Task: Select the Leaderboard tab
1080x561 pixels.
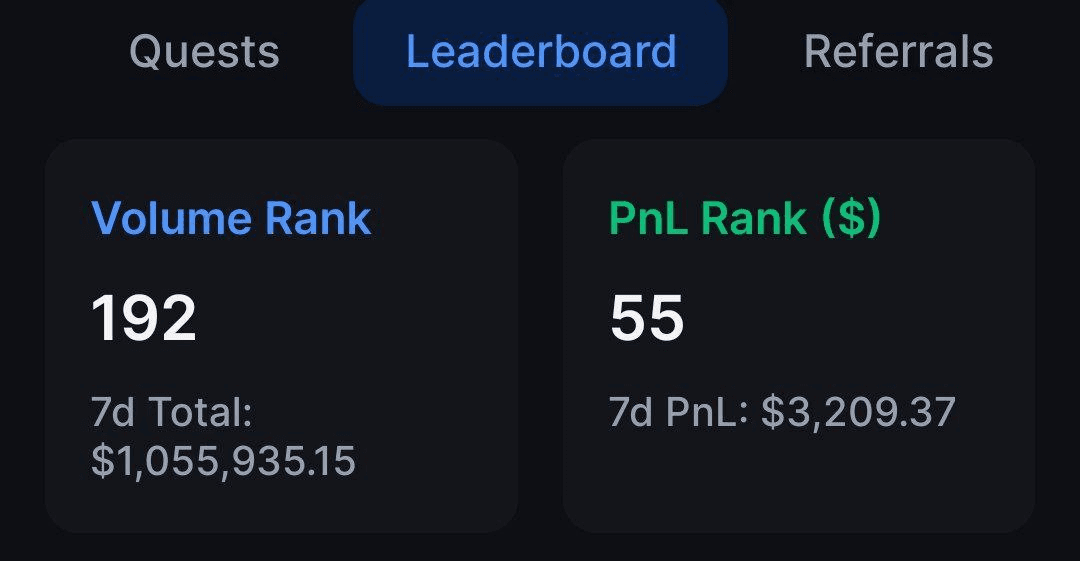Action: pos(540,52)
